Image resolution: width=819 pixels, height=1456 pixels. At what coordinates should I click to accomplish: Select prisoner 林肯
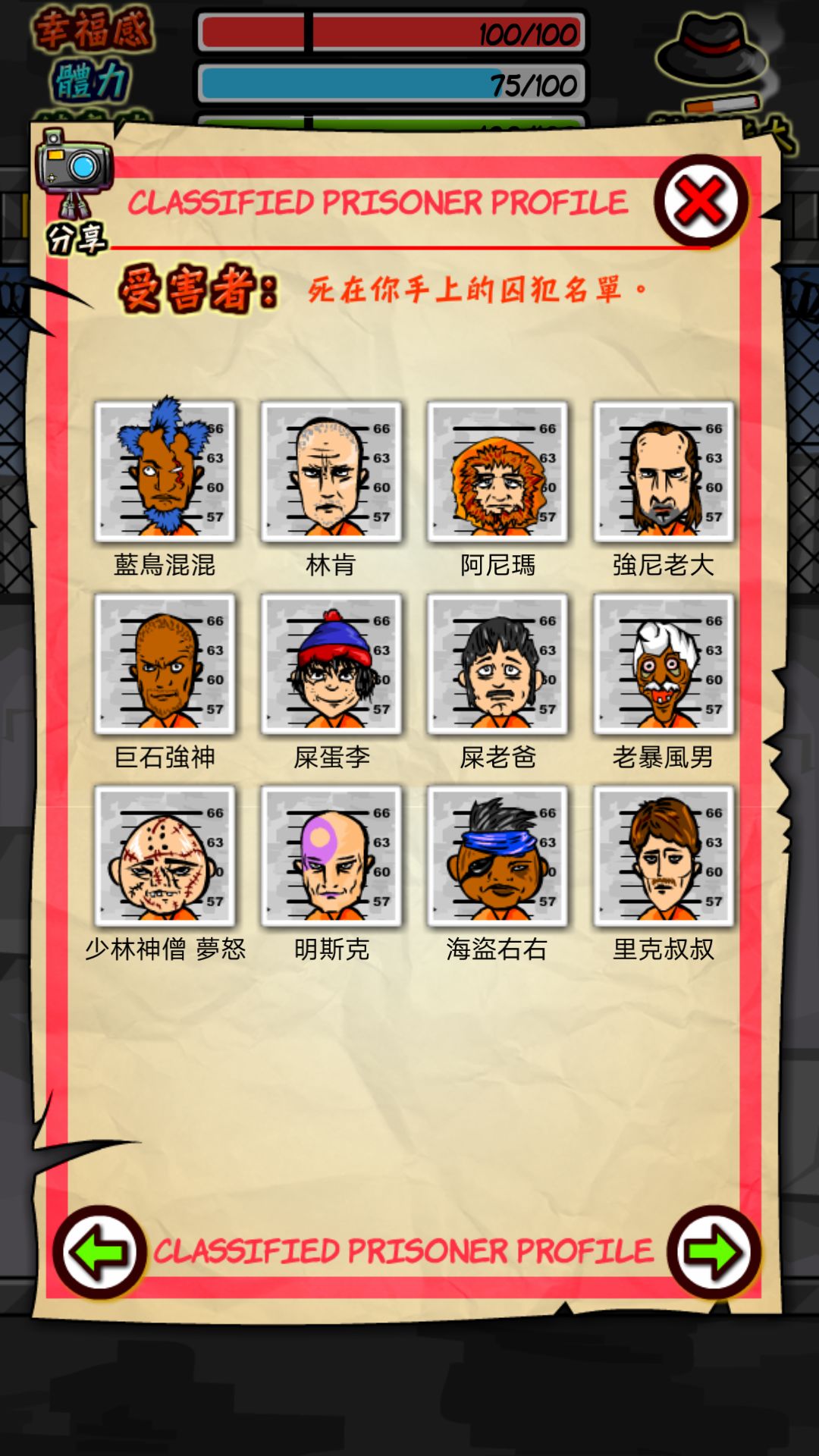331,472
